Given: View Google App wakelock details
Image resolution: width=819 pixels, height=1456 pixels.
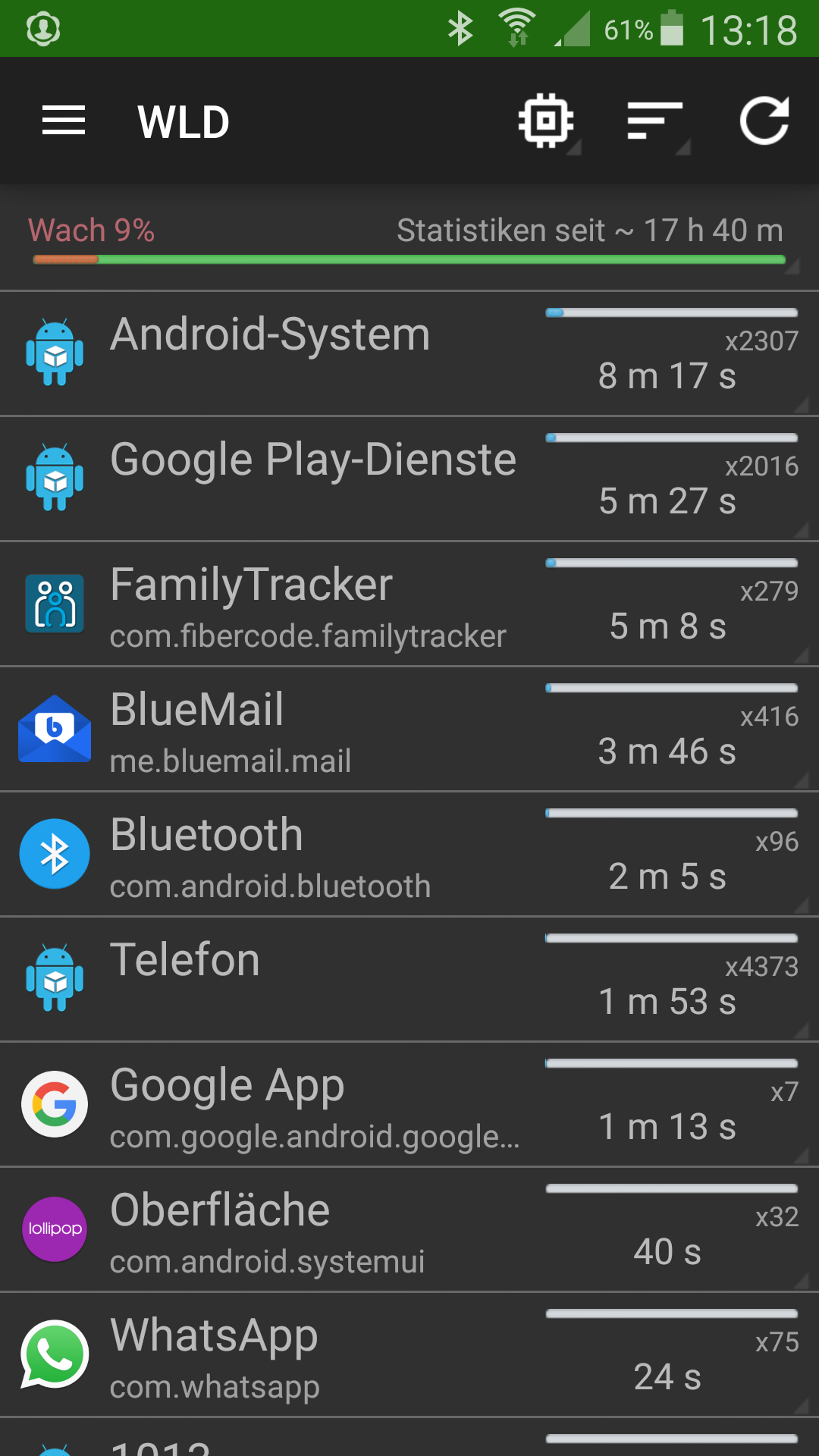Looking at the screenshot, I should 409,1104.
